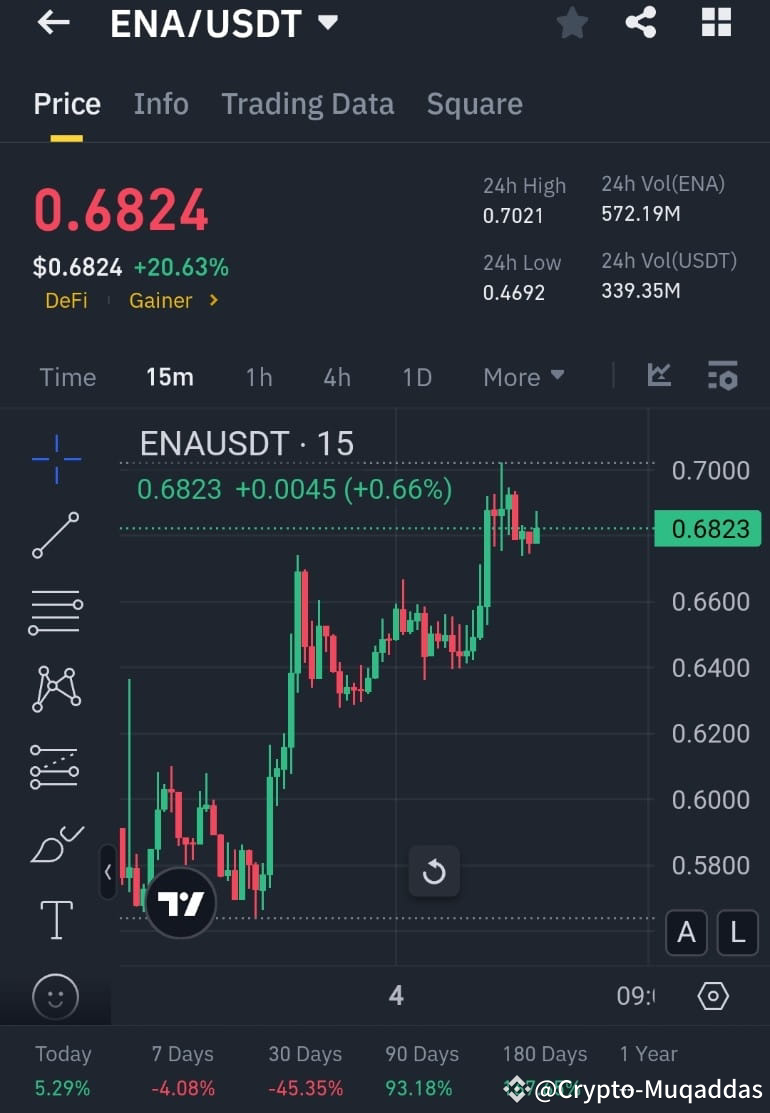Open the More timeframe dropdown
The image size is (770, 1113).
pyautogui.click(x=523, y=377)
